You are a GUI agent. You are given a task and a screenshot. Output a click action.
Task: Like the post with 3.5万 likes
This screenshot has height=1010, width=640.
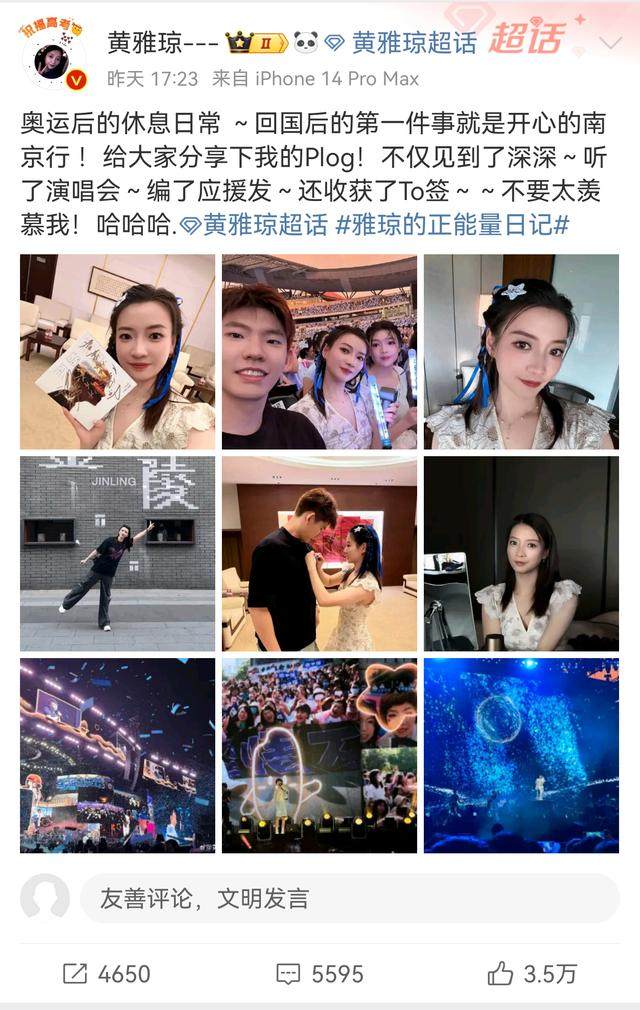pyautogui.click(x=532, y=973)
